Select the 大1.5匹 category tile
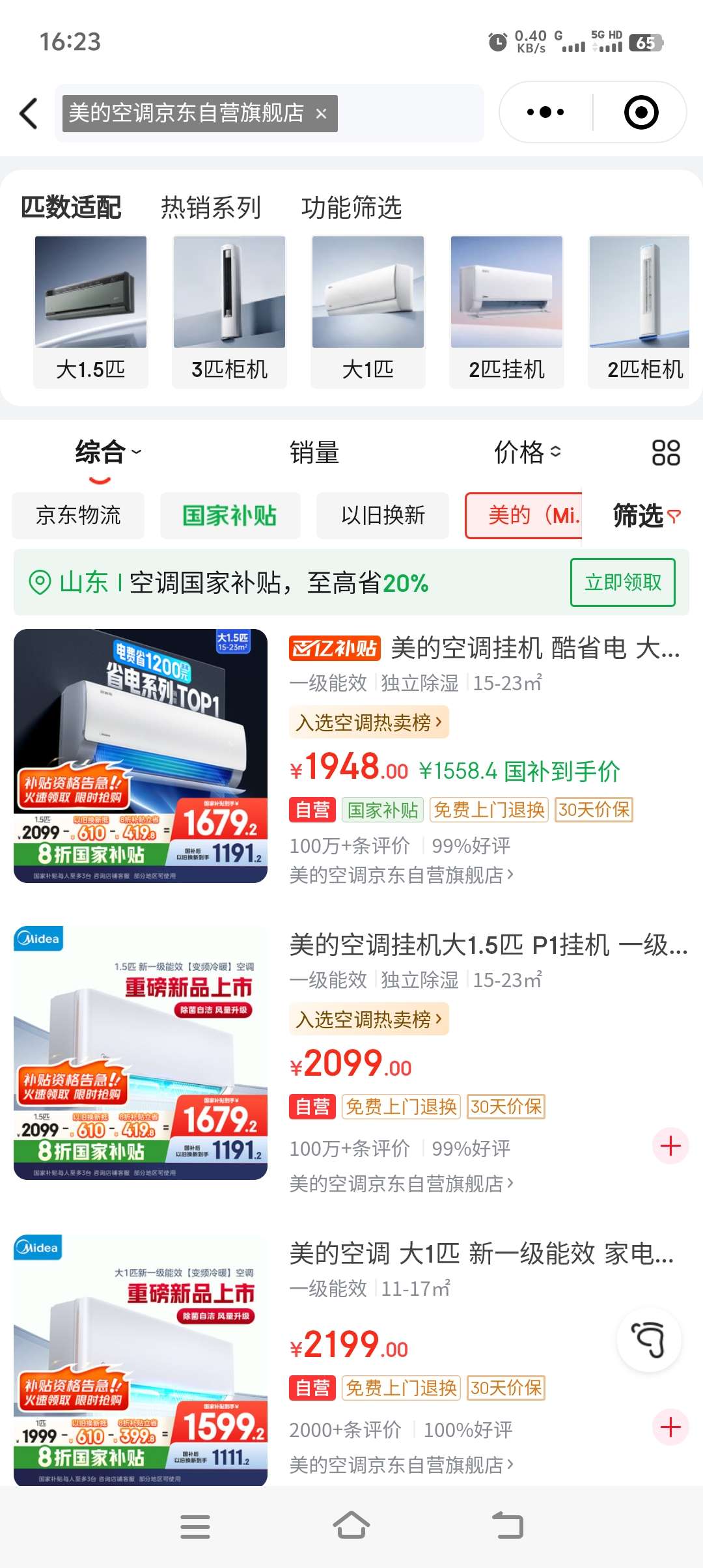The image size is (703, 1568). tap(90, 312)
